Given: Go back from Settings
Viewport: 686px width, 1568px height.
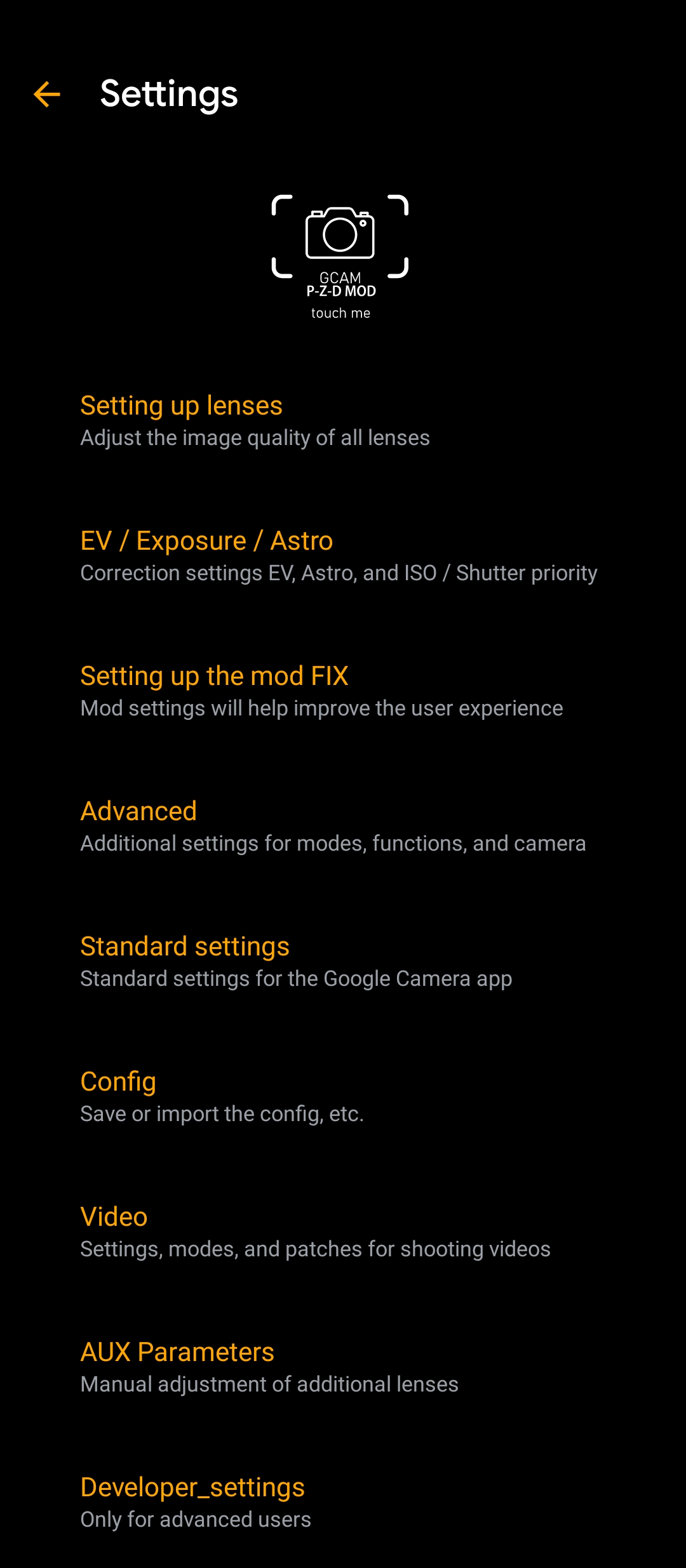Looking at the screenshot, I should 47,95.
